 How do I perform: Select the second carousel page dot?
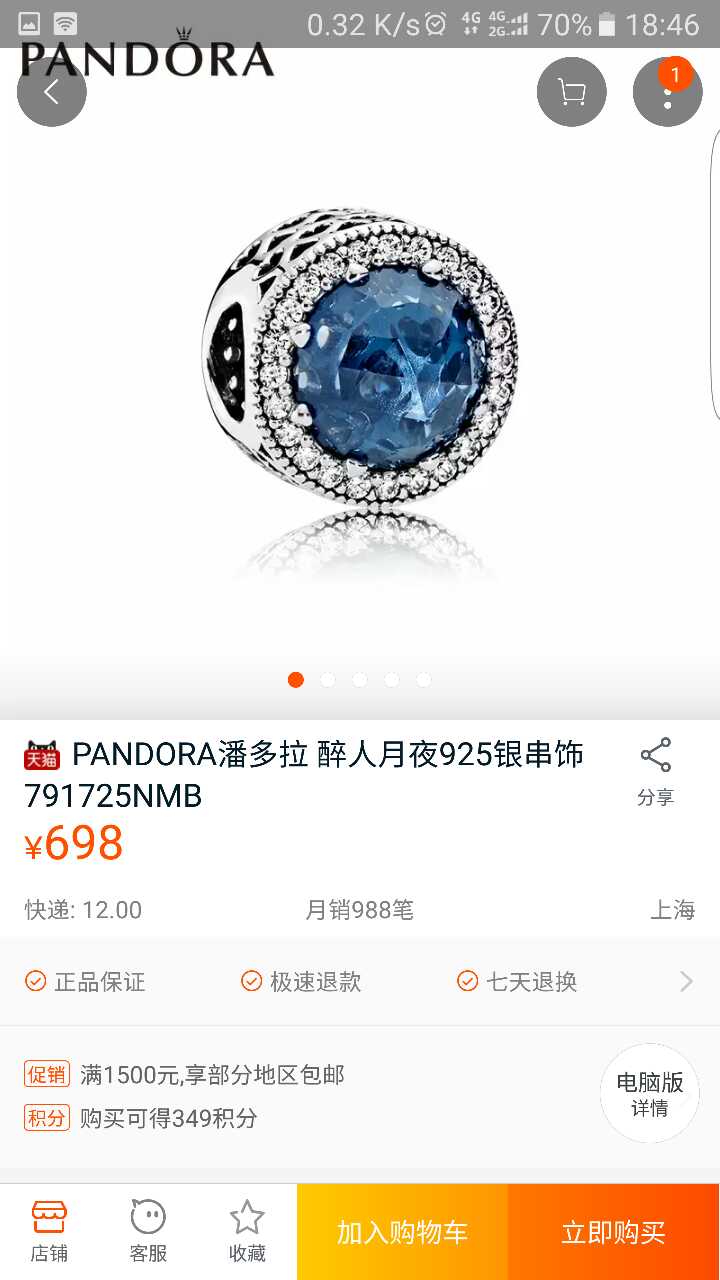(328, 679)
